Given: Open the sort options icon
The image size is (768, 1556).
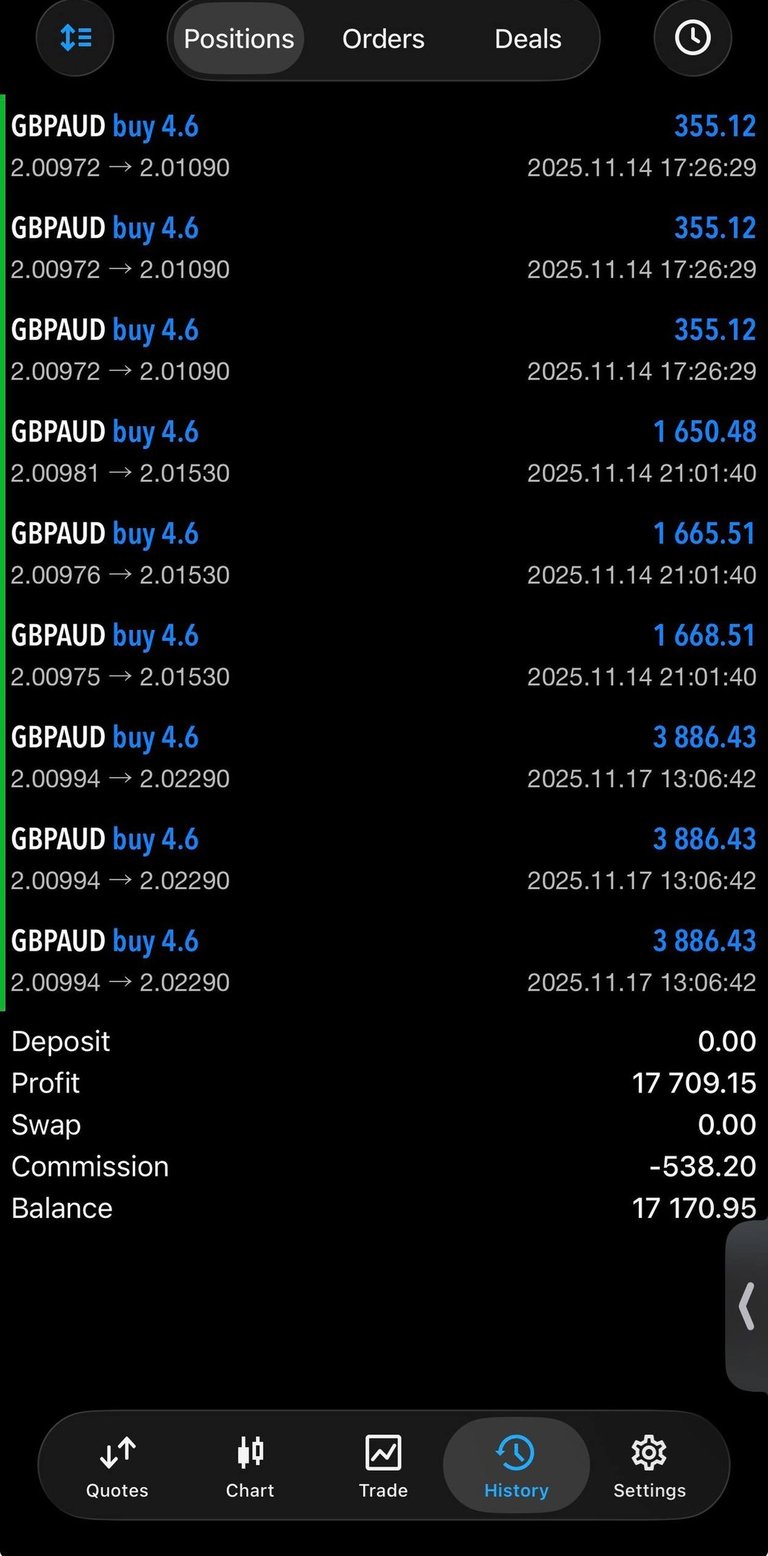Looking at the screenshot, I should coord(75,38).
